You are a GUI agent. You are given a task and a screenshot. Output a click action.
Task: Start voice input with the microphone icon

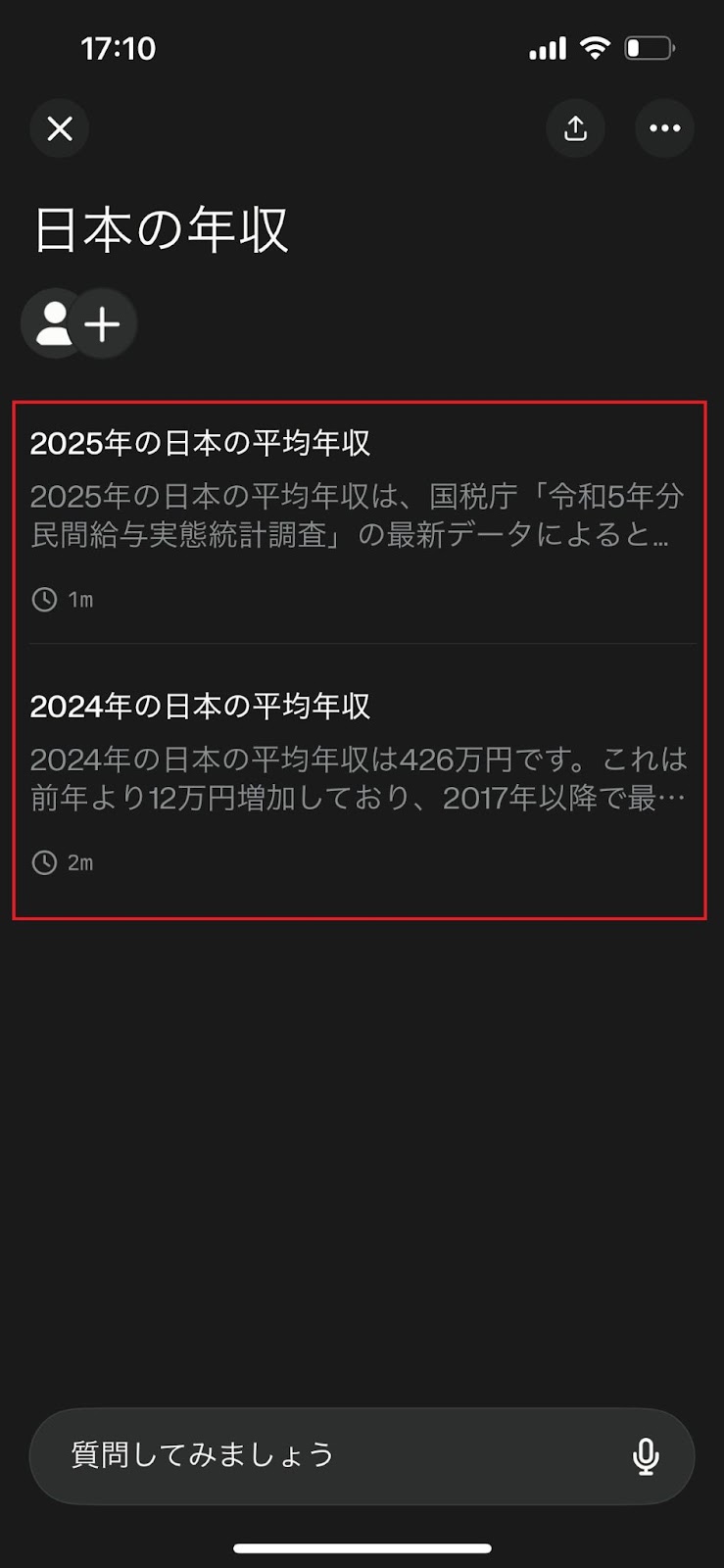[x=646, y=1456]
